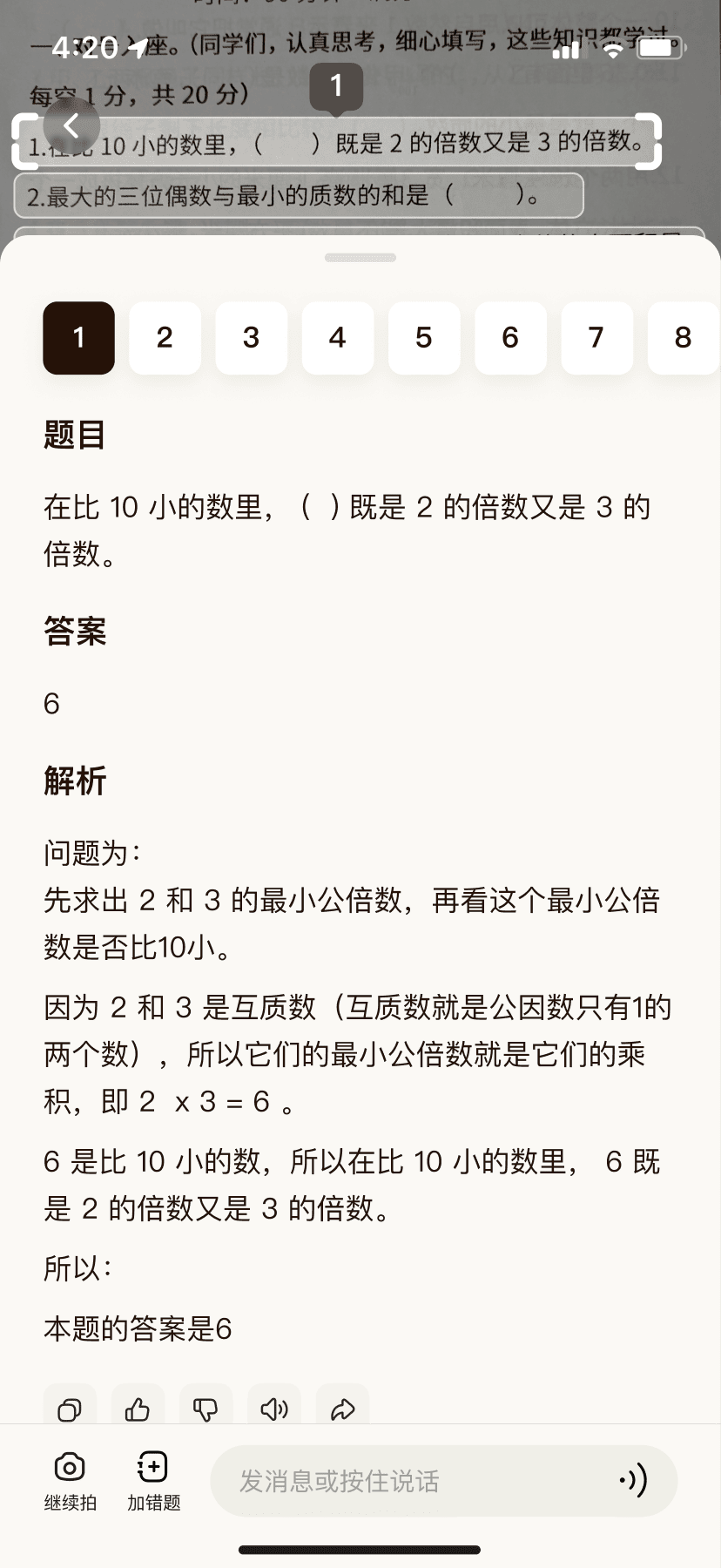721x1568 pixels.
Task: Select highlighted question 2 in the photo
Action: (x=299, y=195)
